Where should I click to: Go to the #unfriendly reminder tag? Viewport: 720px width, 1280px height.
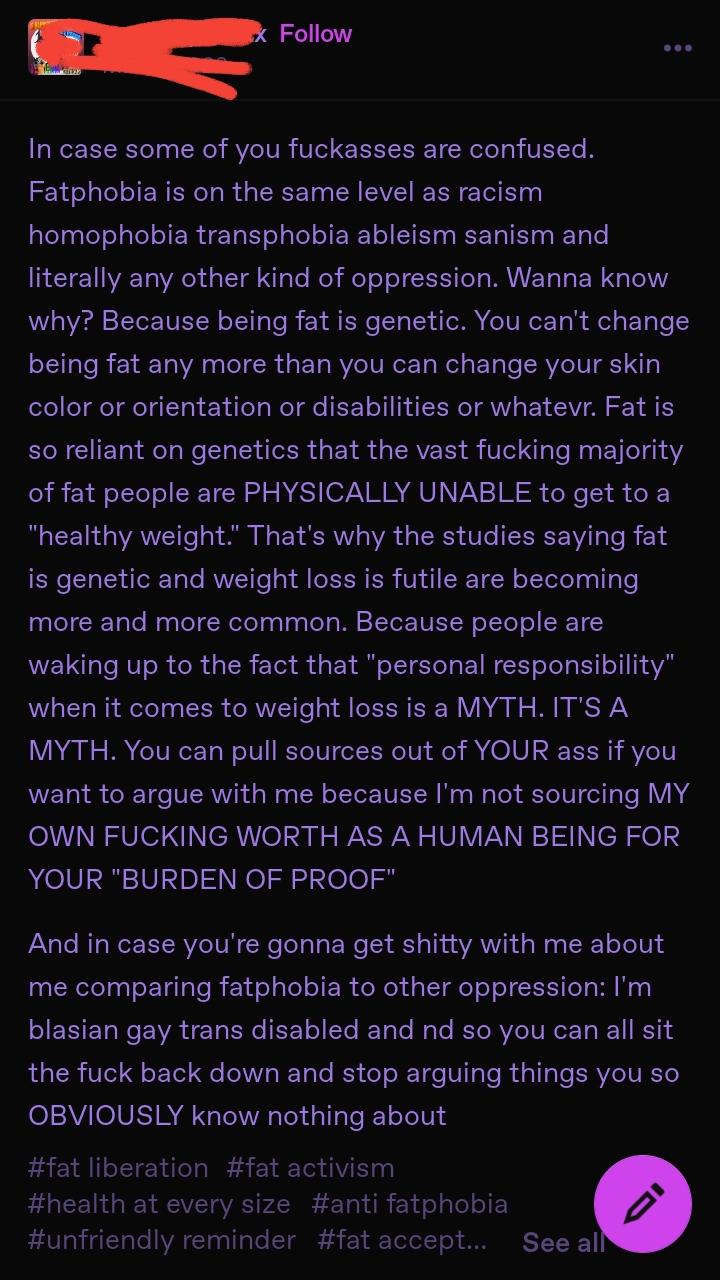pos(162,1240)
